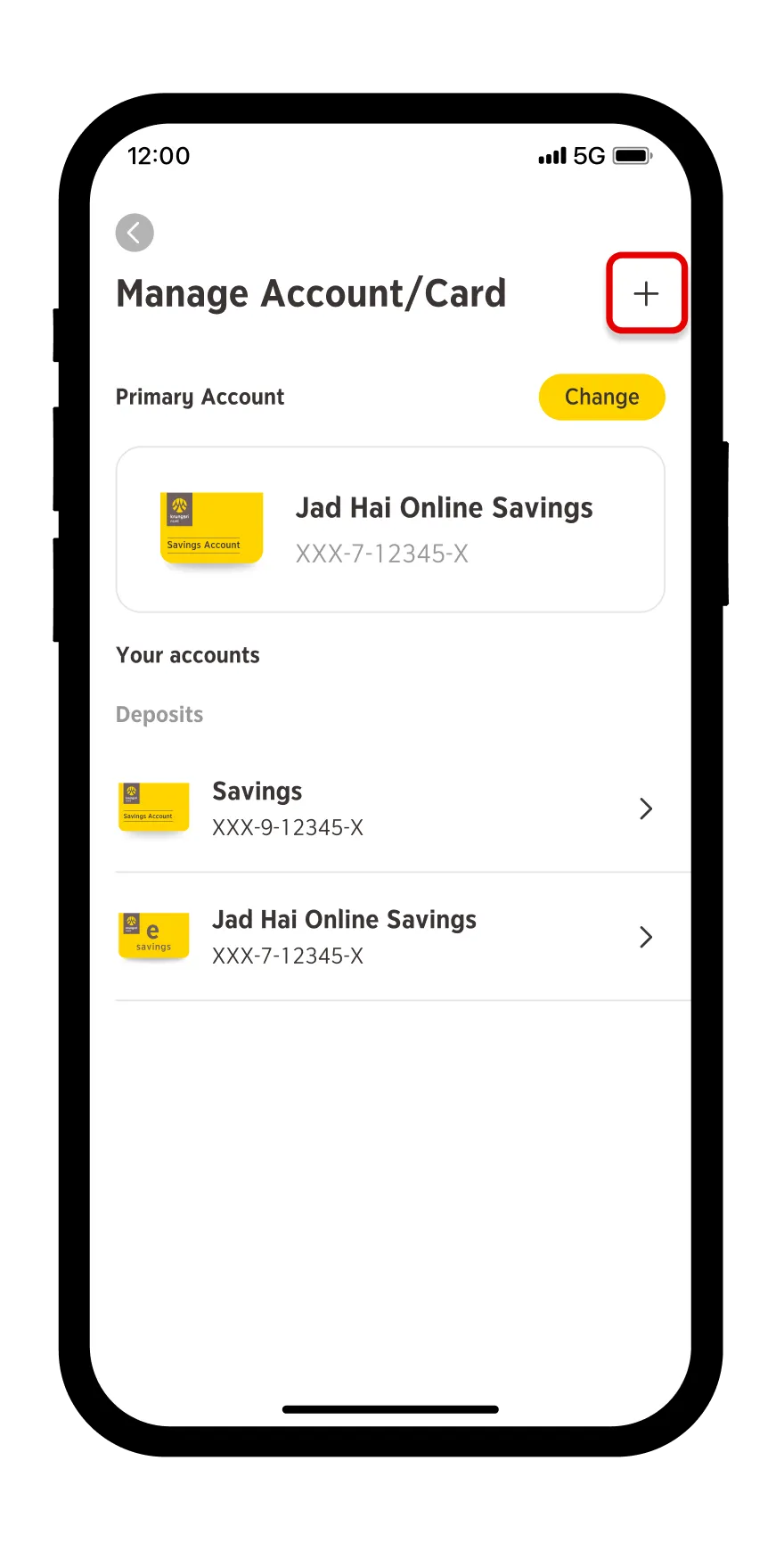
Task: Change the primary account
Action: (x=601, y=397)
